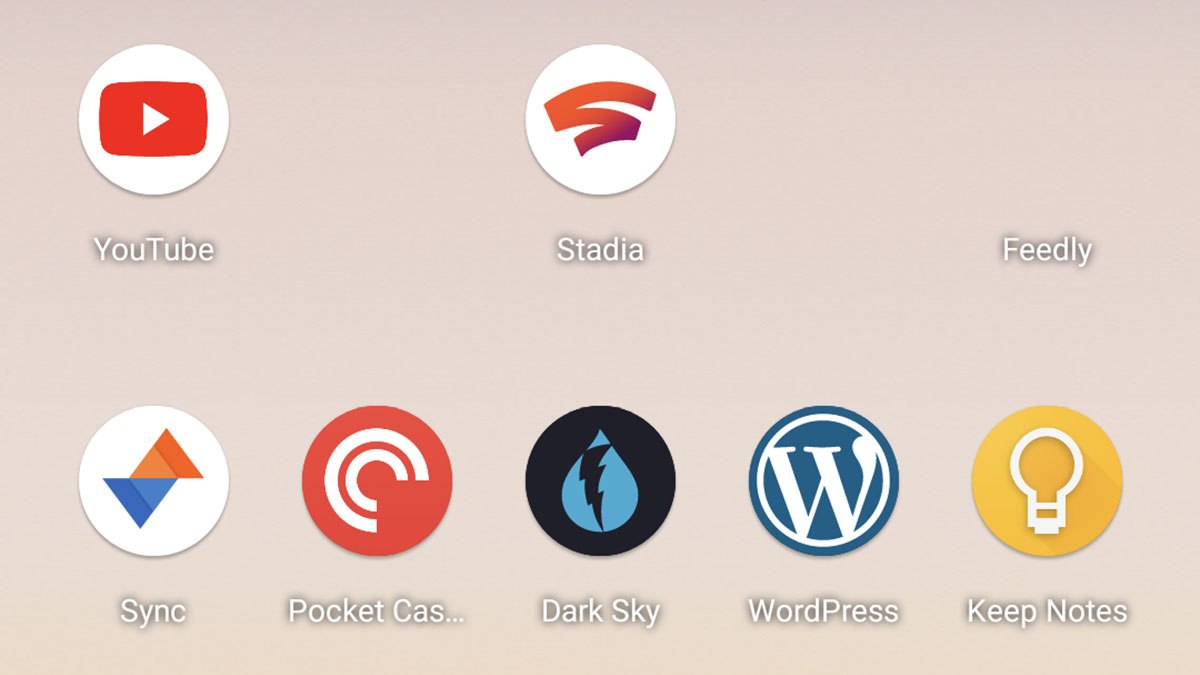
Task: Launch the Sync app
Action: [154, 481]
